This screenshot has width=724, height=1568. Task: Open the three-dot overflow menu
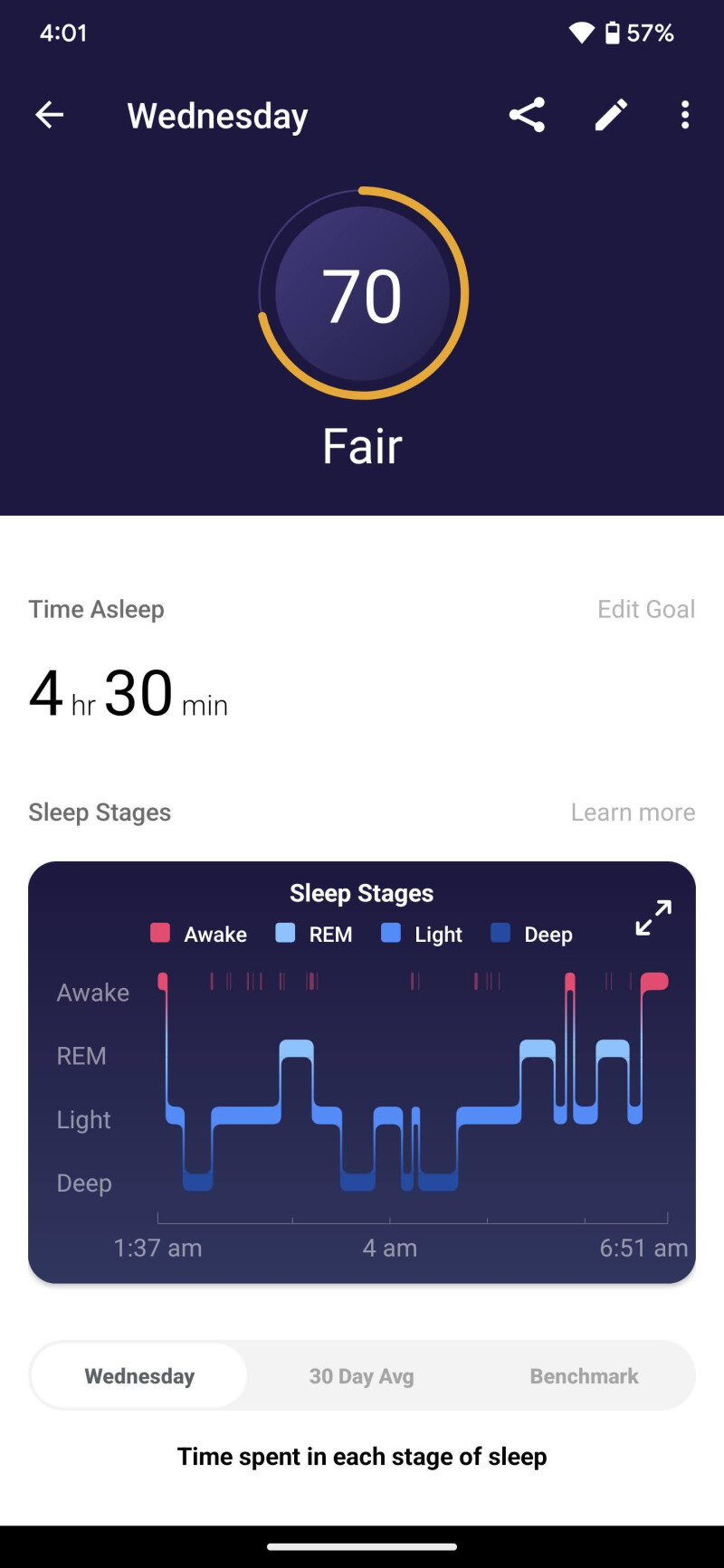[684, 115]
